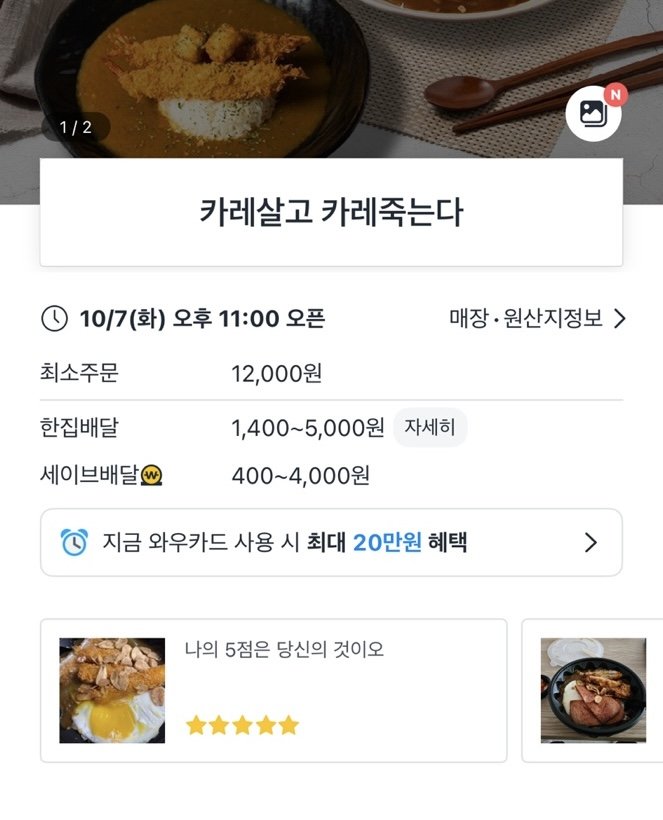Open the 와우카드 최대 20만원 혜택 banner
663x820 pixels.
331,543
